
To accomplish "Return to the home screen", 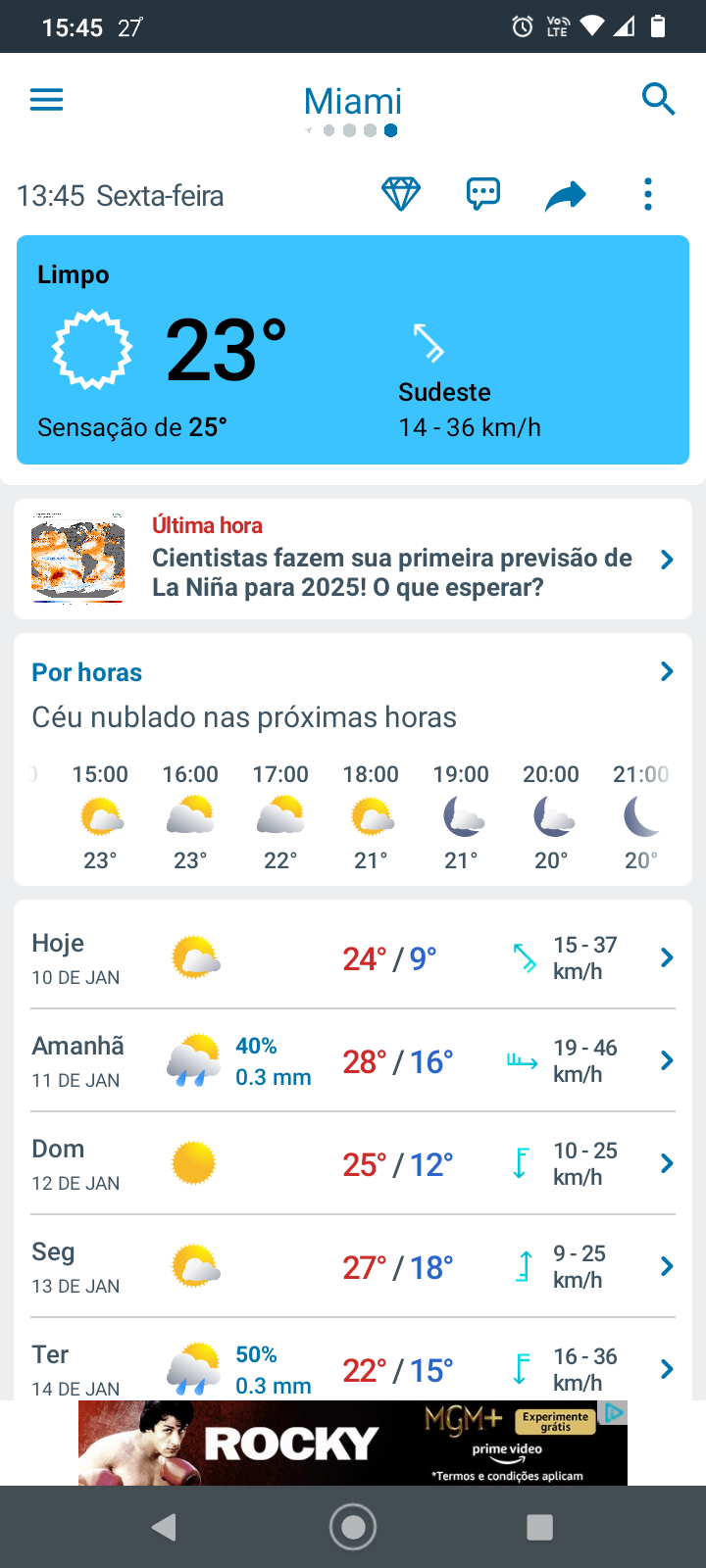I will (353, 1527).
